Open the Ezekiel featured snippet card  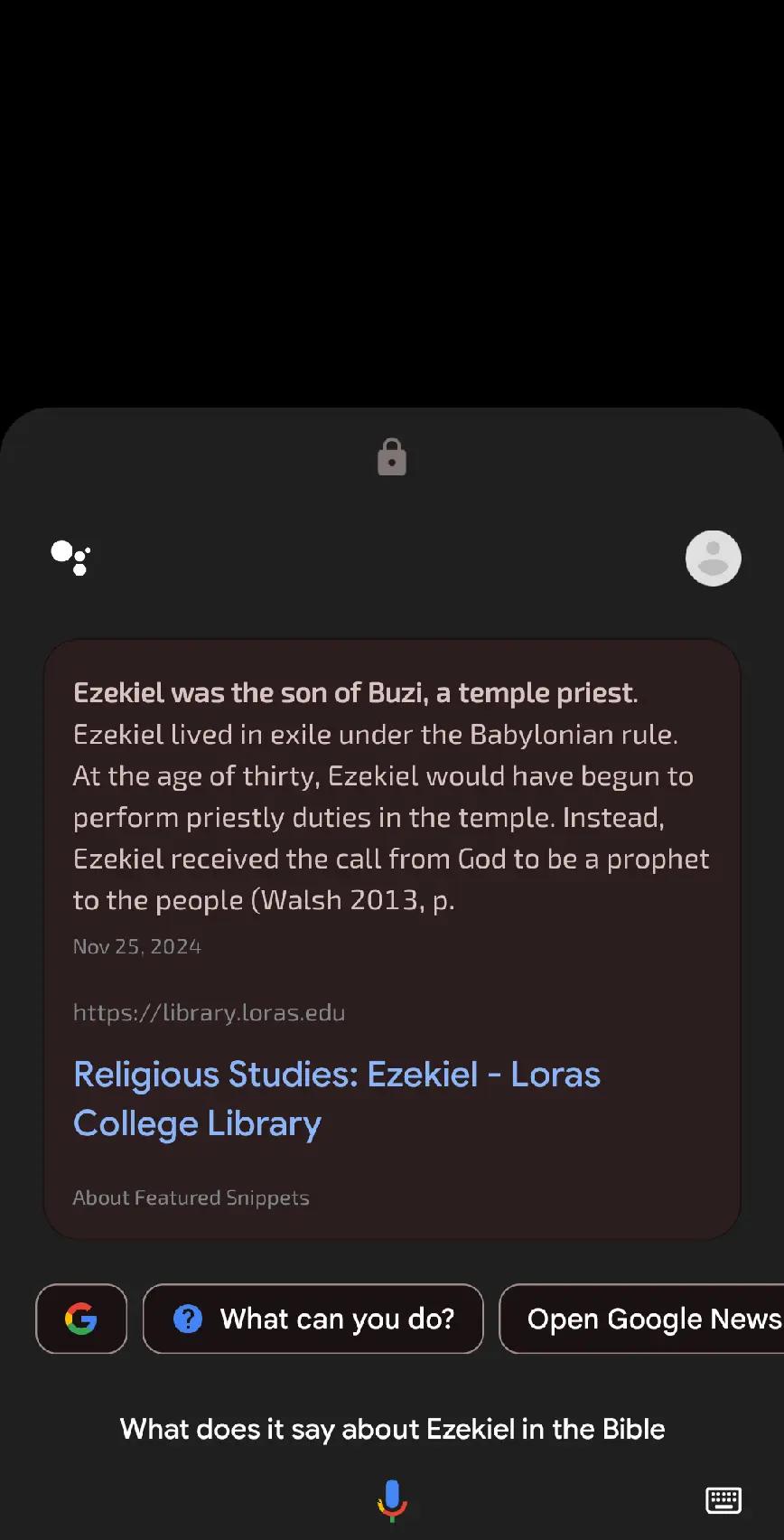[x=392, y=939]
